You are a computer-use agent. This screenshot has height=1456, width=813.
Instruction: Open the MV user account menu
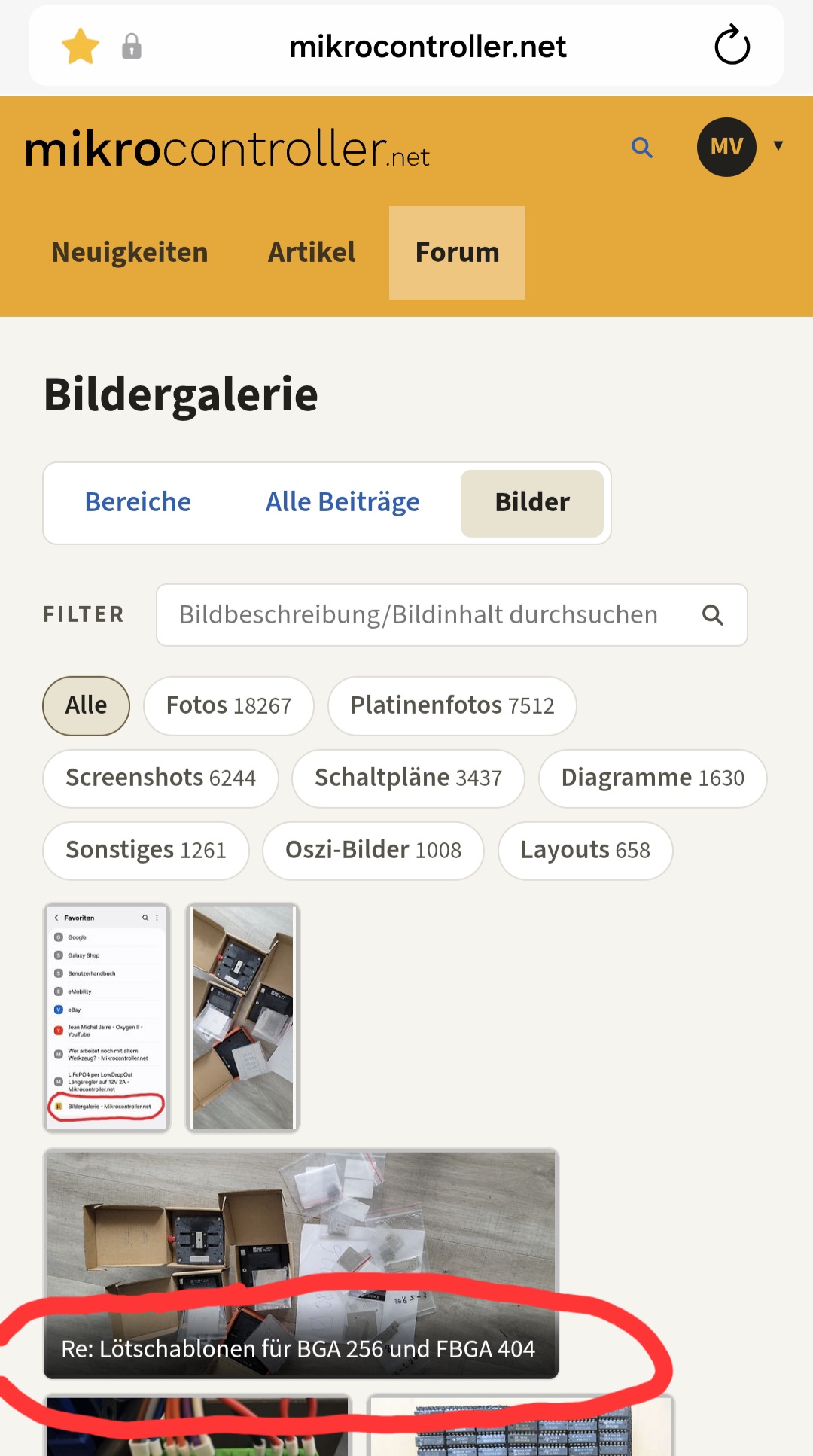point(726,147)
